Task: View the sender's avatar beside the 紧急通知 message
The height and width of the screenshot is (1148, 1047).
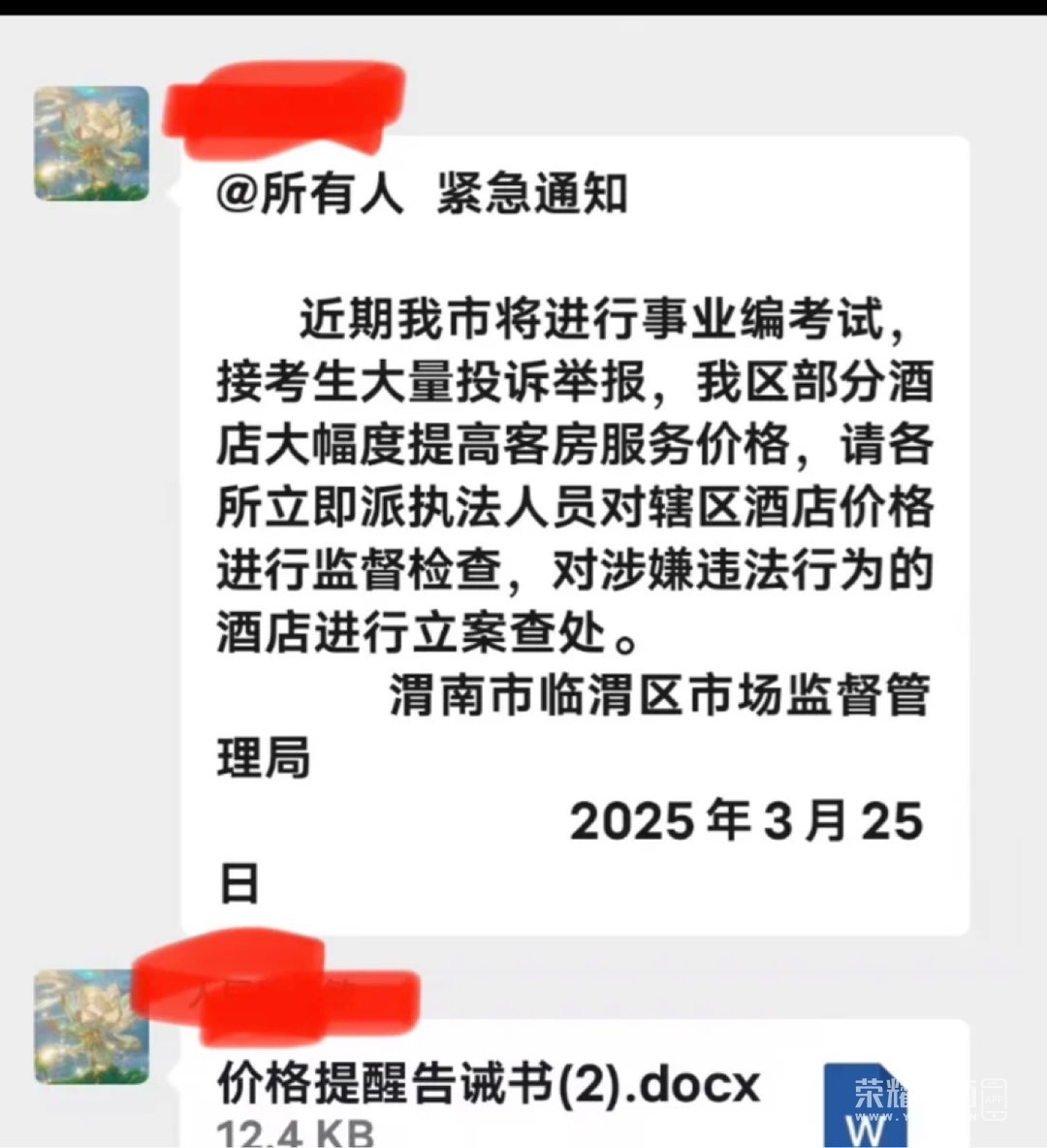Action: coord(92,143)
